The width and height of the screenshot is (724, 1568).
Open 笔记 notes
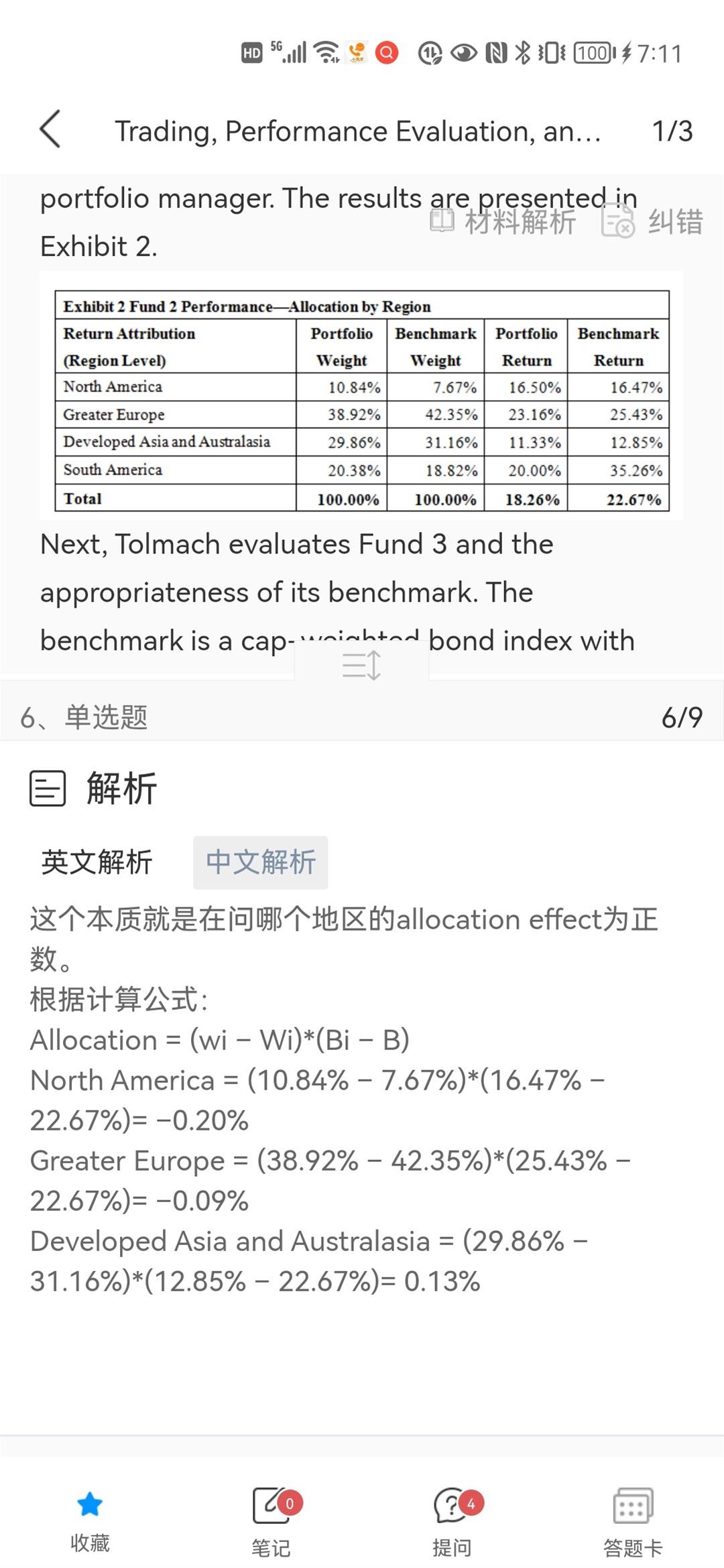(271, 1520)
